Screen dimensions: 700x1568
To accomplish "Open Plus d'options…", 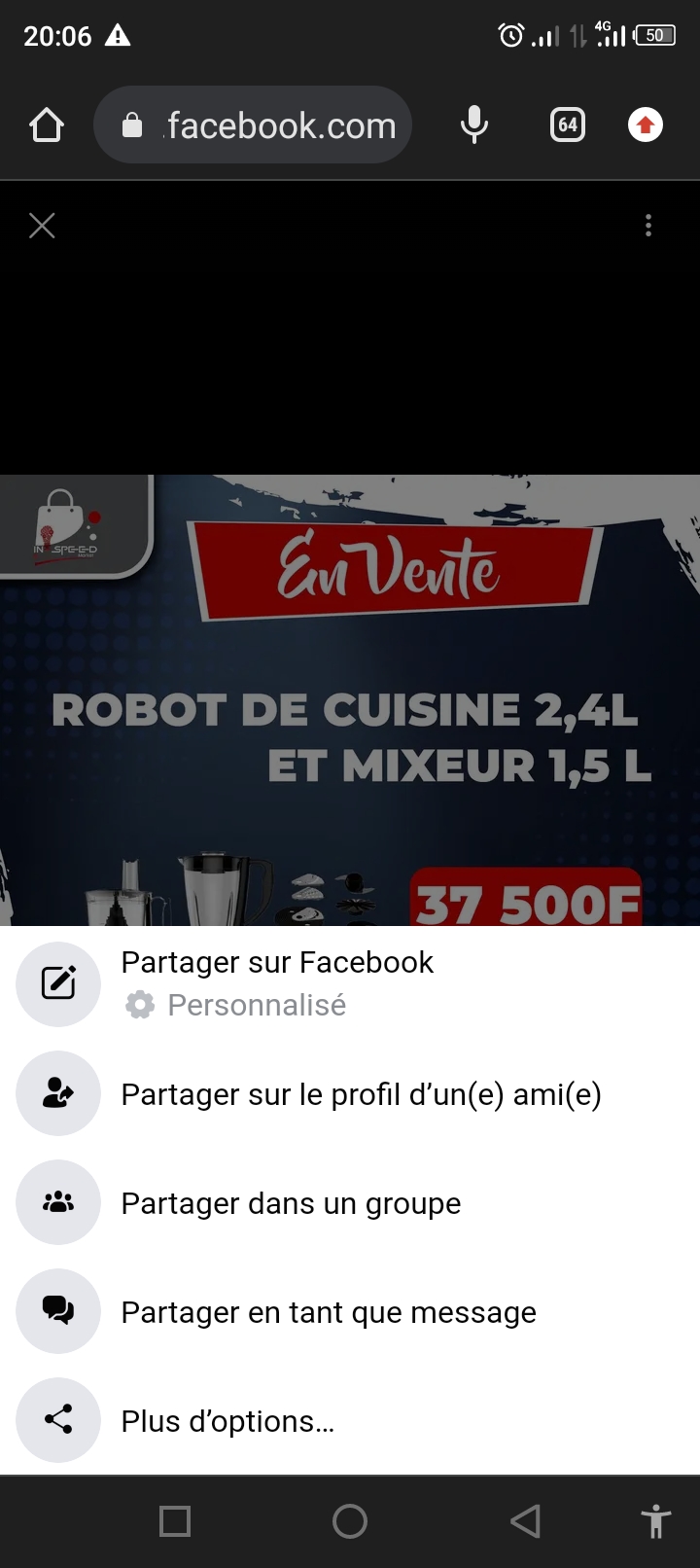I will point(227,1421).
